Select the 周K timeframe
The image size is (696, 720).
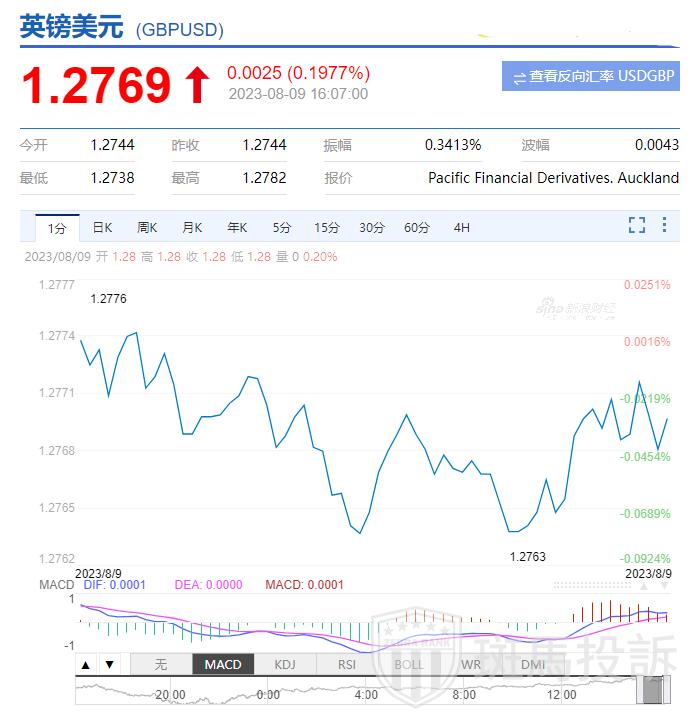[x=147, y=227]
